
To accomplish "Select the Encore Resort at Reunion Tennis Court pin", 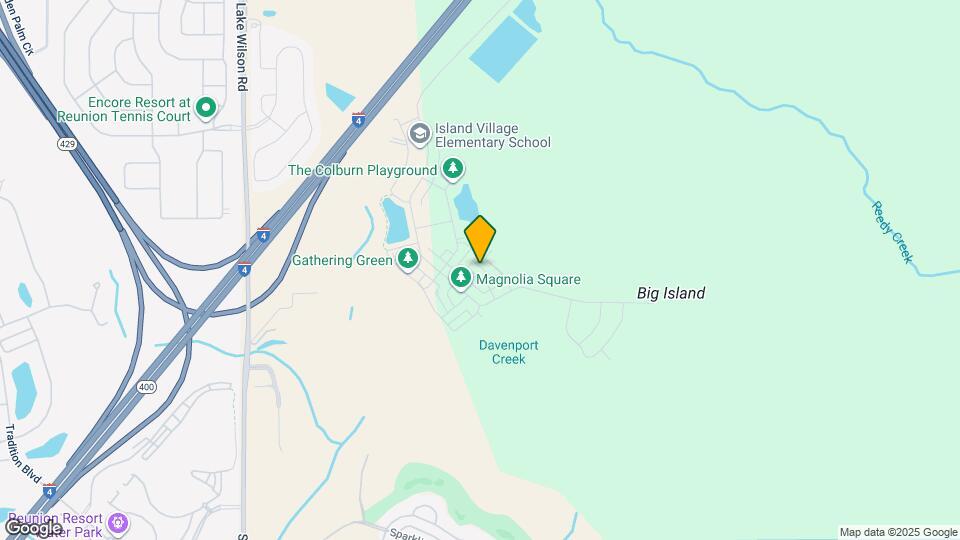I will 206,108.
